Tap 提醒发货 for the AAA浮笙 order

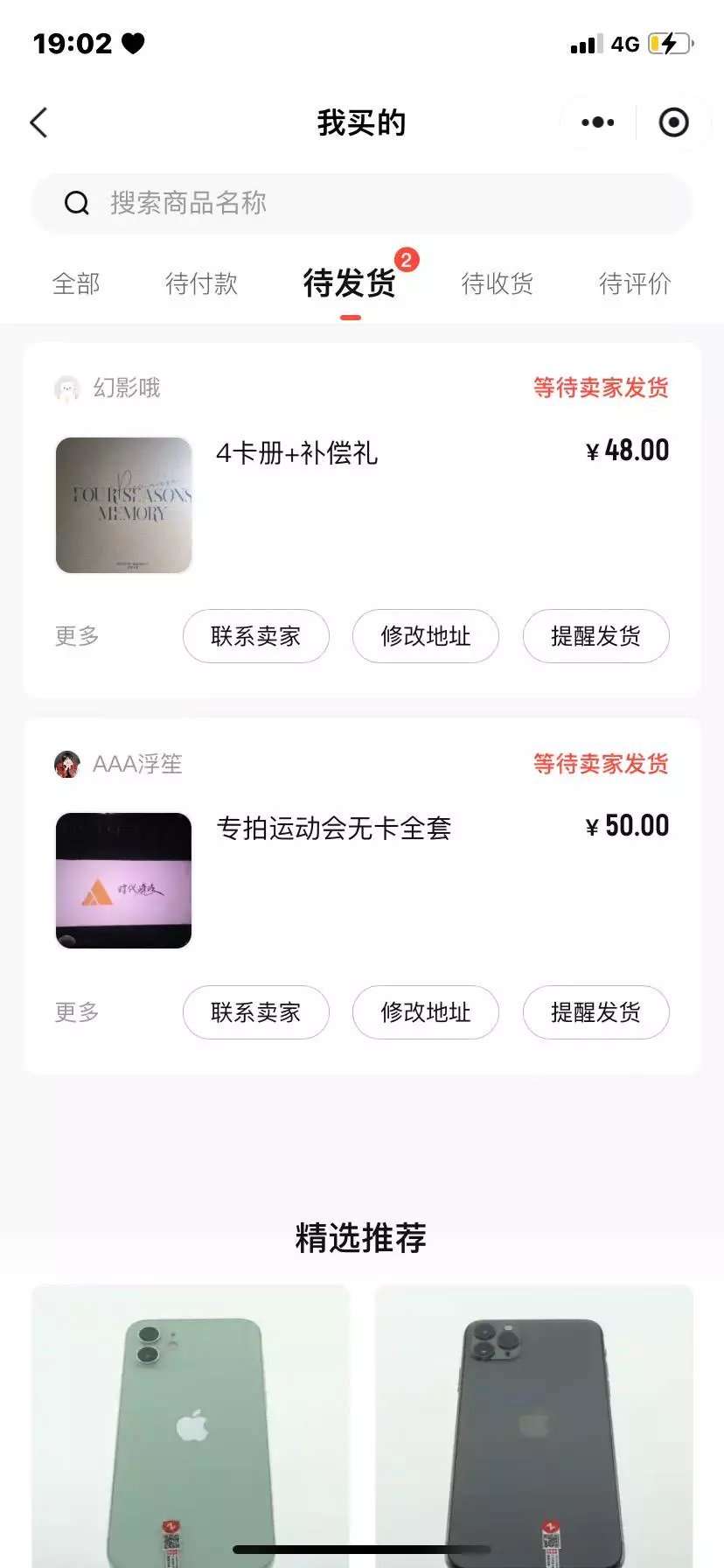coord(595,1012)
